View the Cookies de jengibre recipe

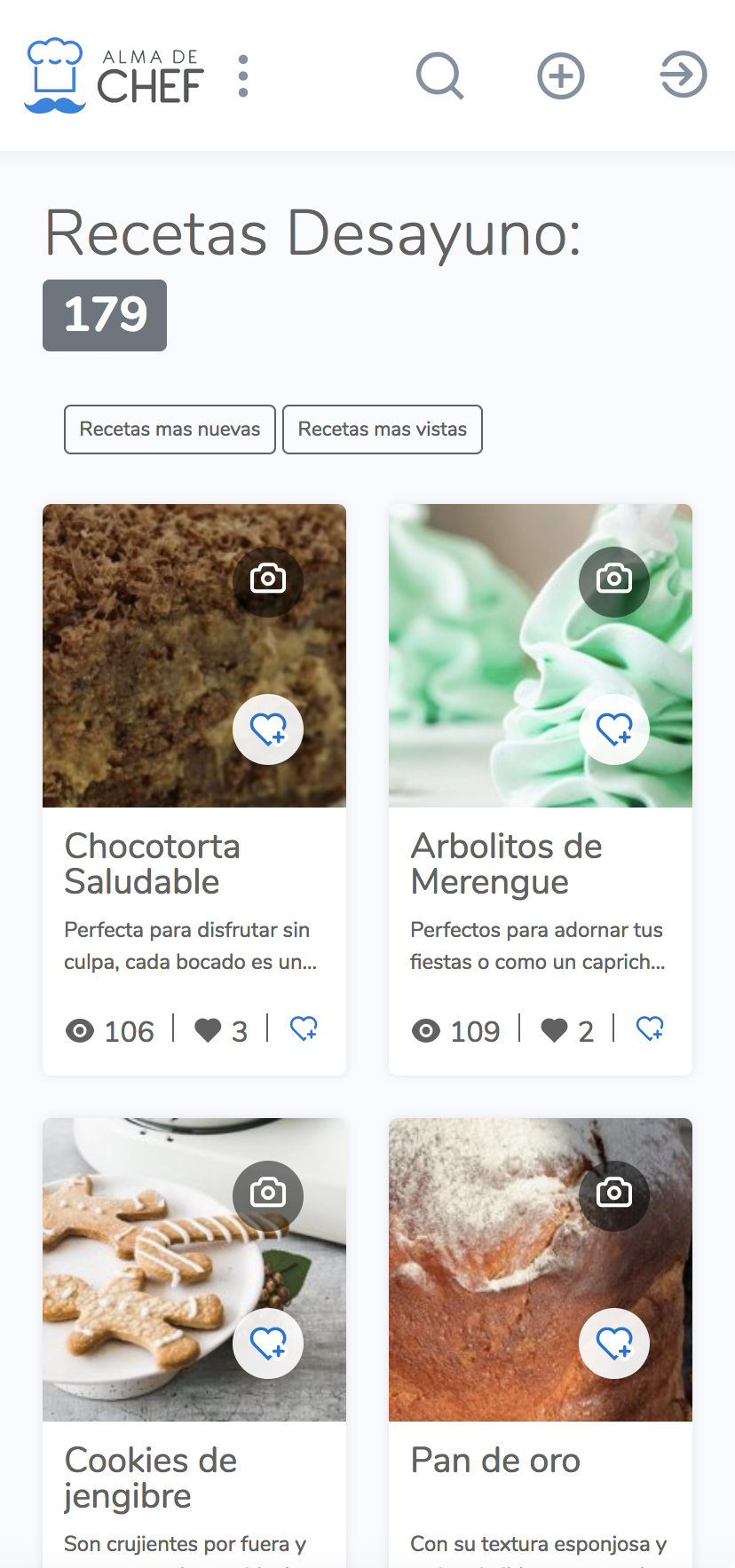151,1478
